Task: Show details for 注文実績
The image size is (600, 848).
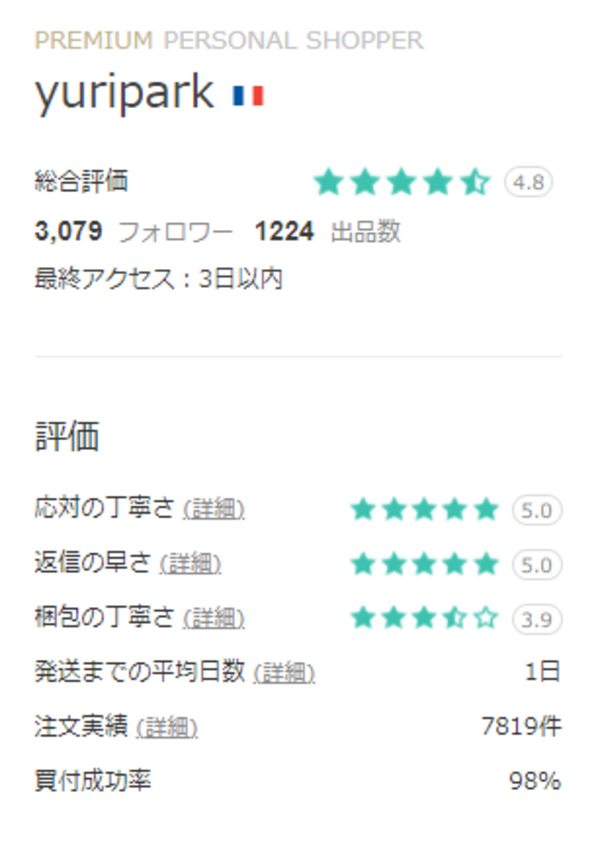Action: click(166, 727)
